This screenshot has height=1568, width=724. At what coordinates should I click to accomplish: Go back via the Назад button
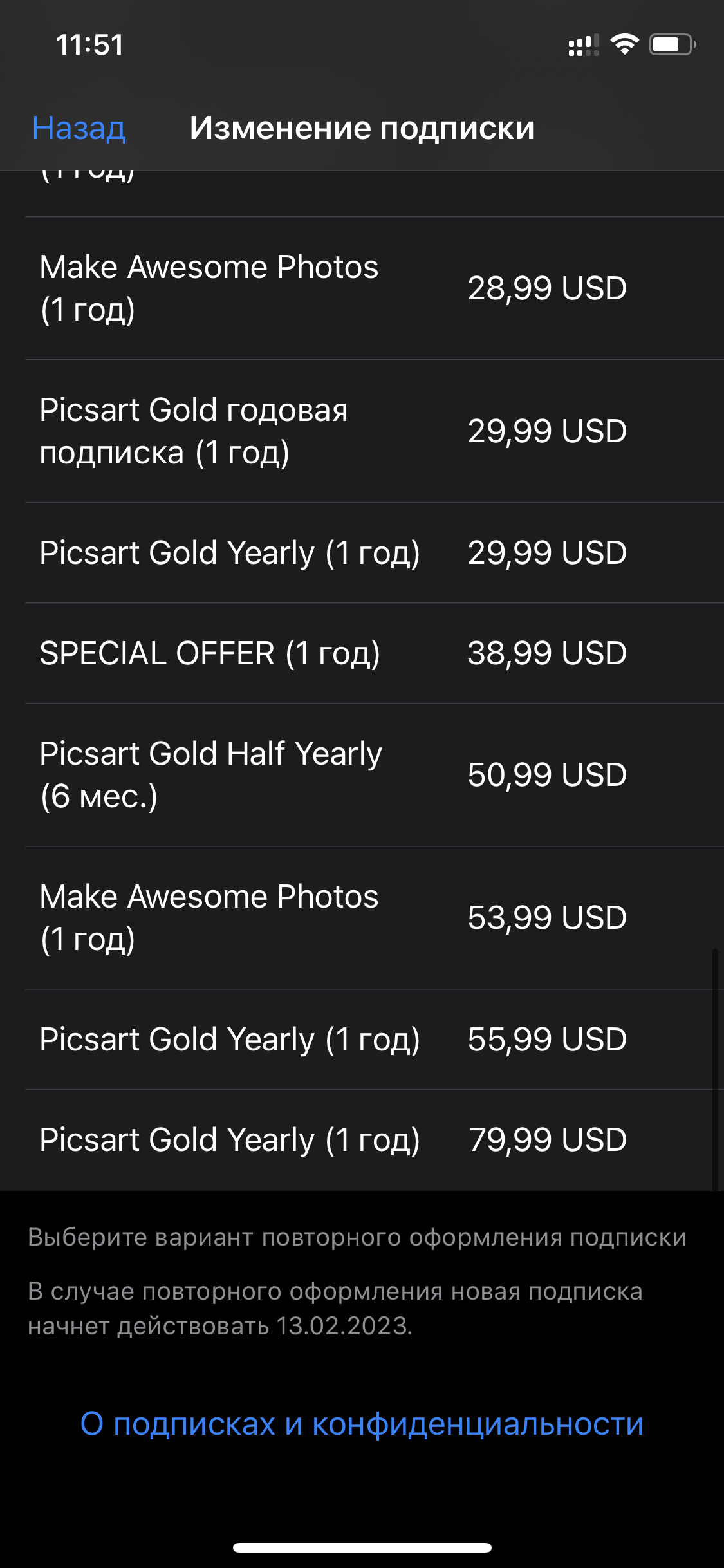(x=79, y=128)
